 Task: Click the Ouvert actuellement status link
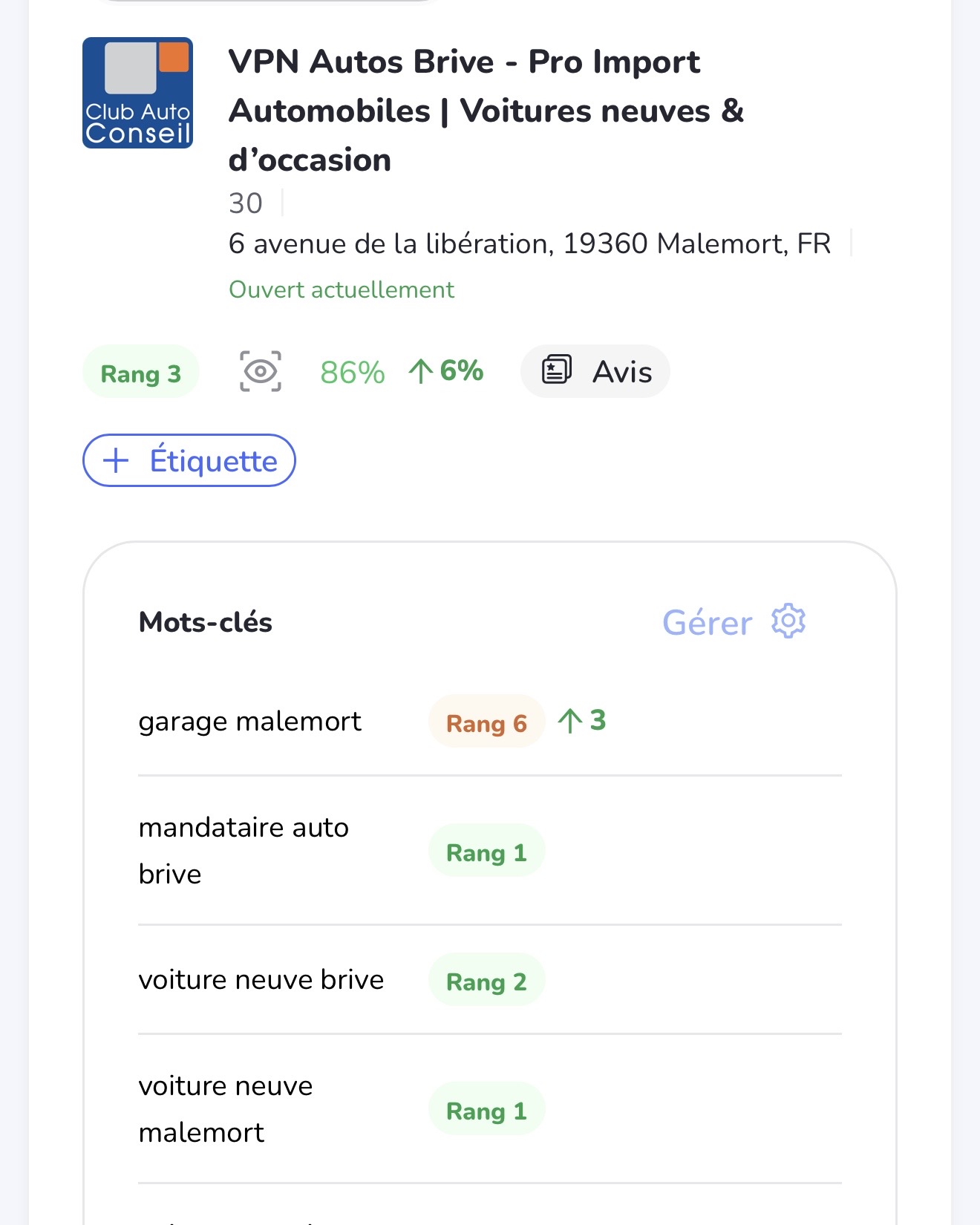[342, 290]
